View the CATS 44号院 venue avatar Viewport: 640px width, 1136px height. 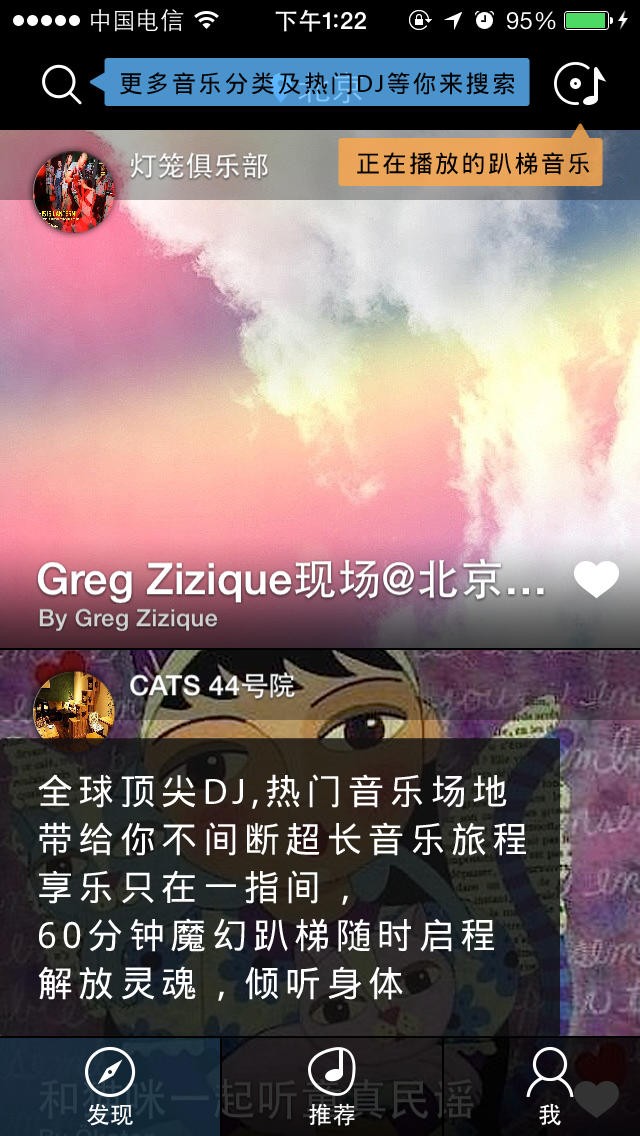[74, 706]
